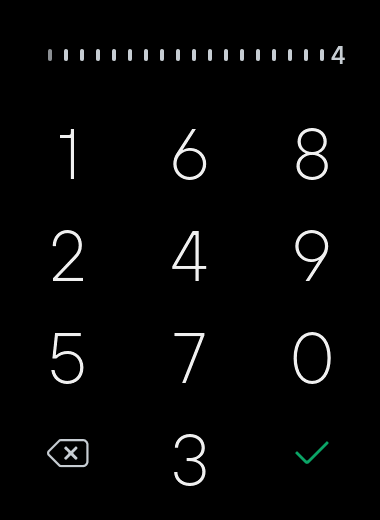Enter the digit 7
The image size is (380, 520).
coord(189,358)
